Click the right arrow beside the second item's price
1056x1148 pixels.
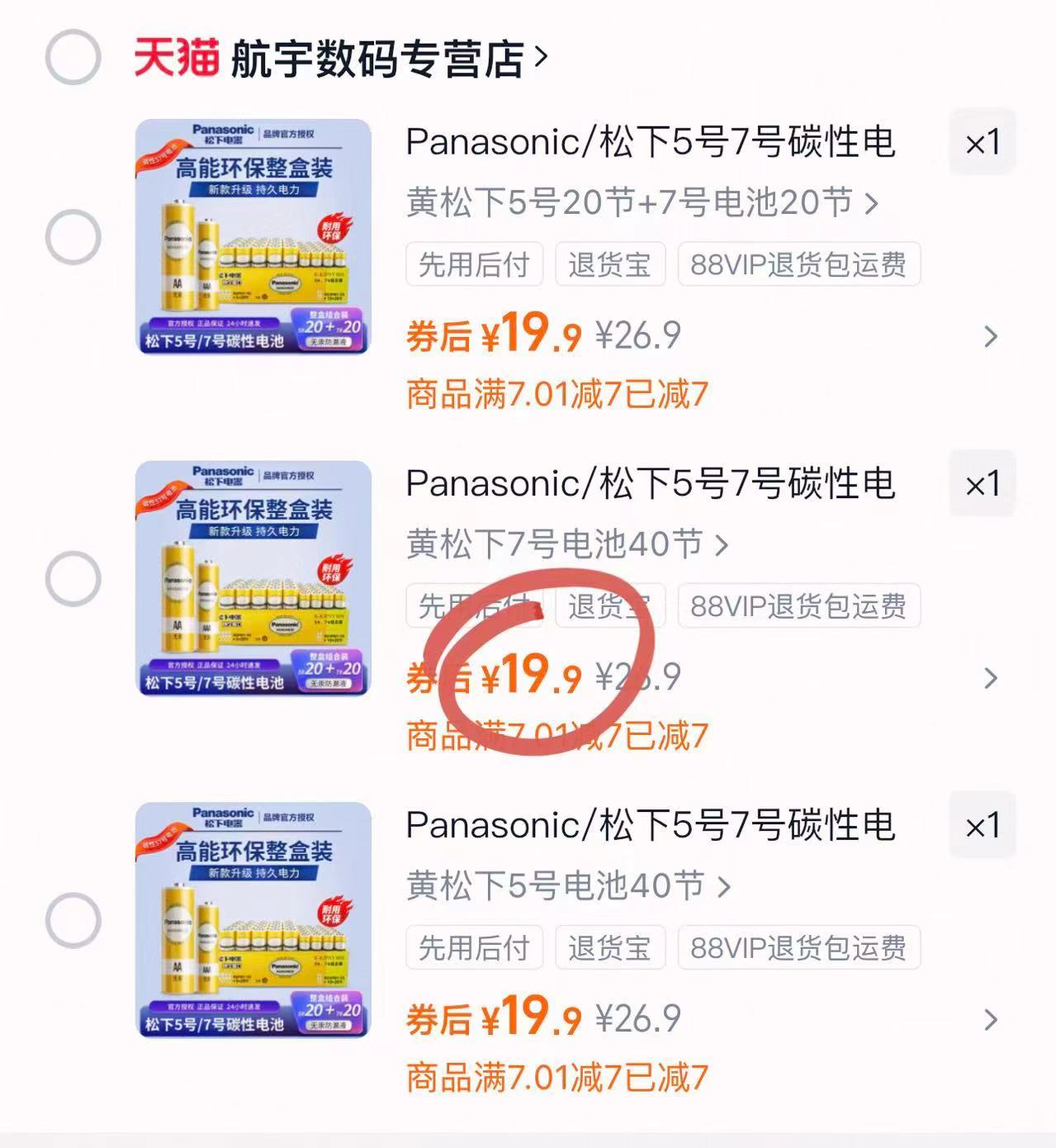pyautogui.click(x=989, y=677)
